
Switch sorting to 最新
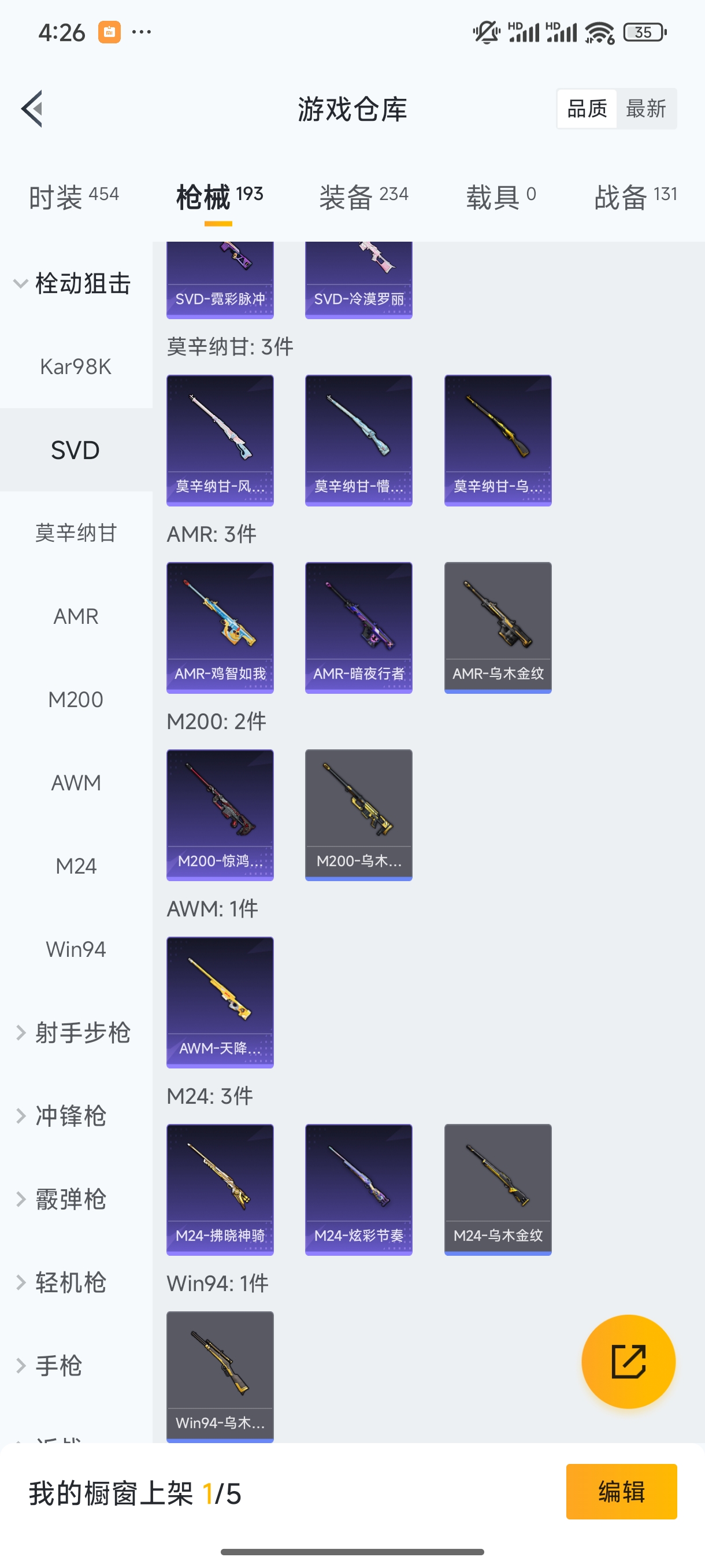click(647, 108)
